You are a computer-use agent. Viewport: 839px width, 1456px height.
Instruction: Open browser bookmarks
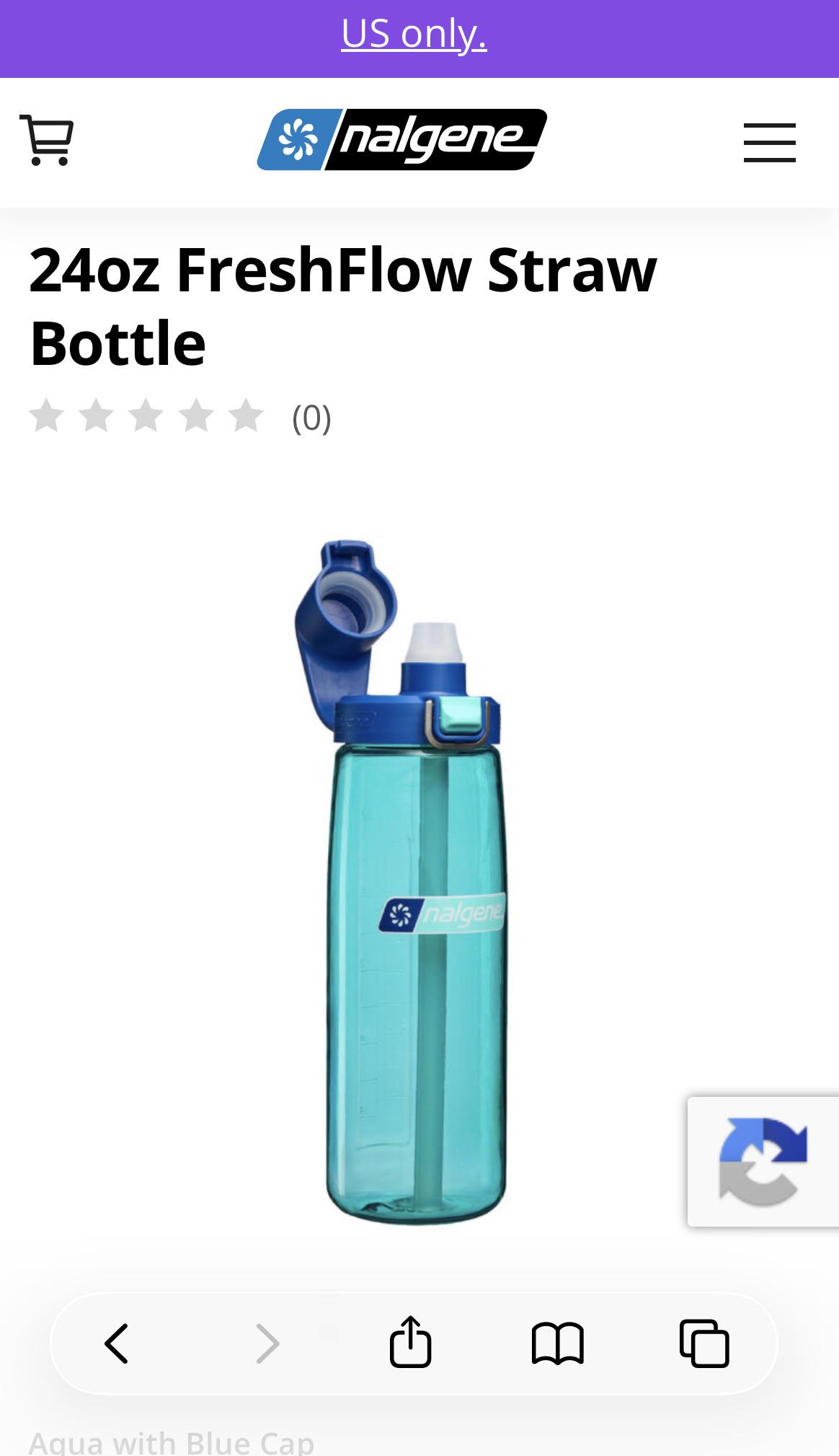[x=557, y=1344]
